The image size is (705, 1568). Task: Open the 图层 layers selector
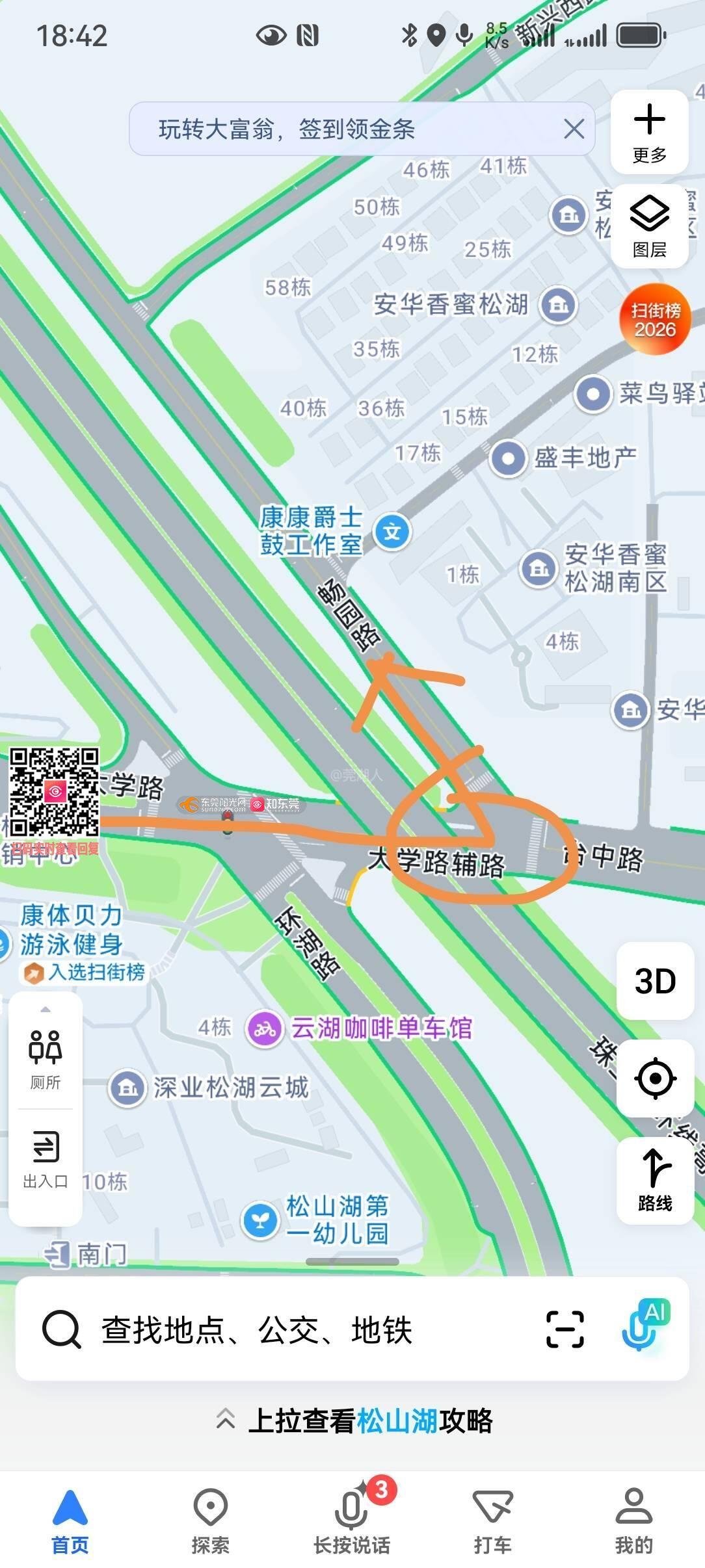[649, 226]
